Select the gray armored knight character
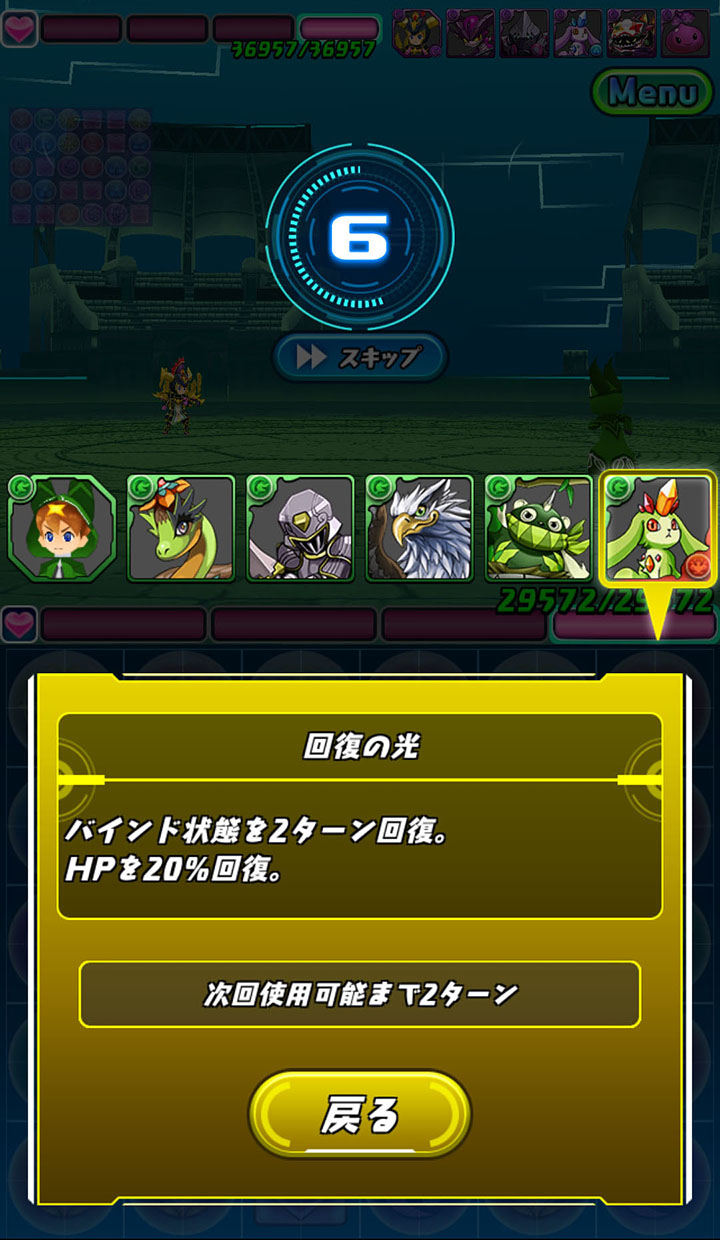This screenshot has height=1240, width=720. pos(300,528)
